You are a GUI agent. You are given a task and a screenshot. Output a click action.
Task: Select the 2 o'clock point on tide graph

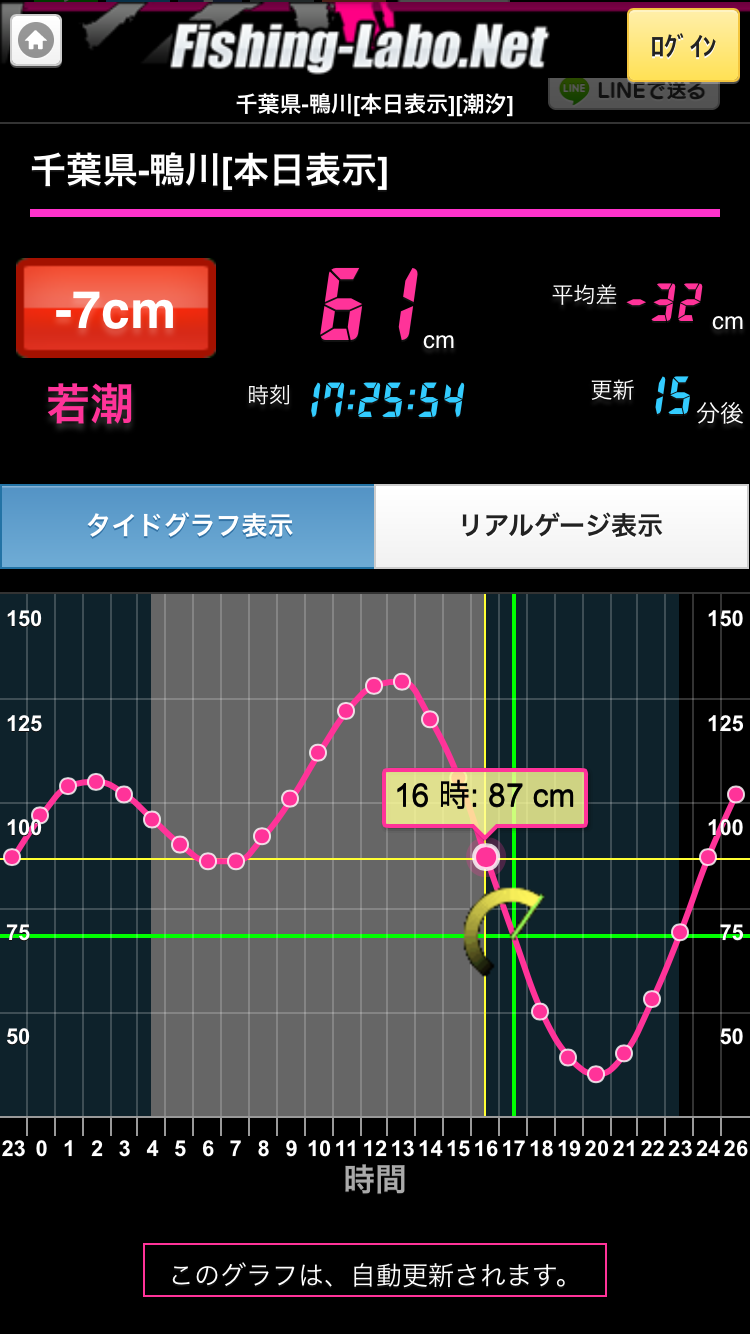96,782
